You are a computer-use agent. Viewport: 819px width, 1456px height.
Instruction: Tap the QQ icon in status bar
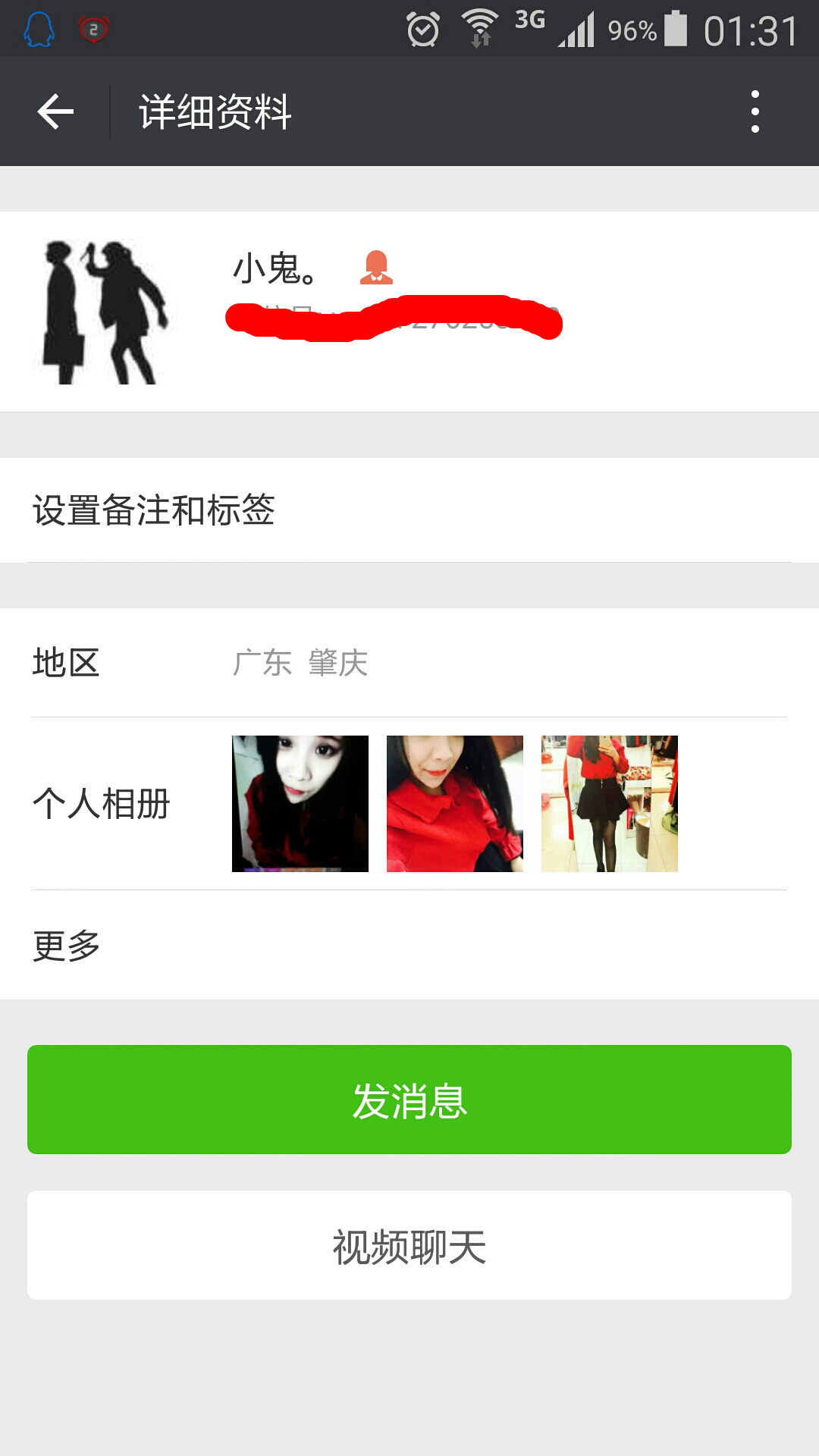[x=38, y=28]
